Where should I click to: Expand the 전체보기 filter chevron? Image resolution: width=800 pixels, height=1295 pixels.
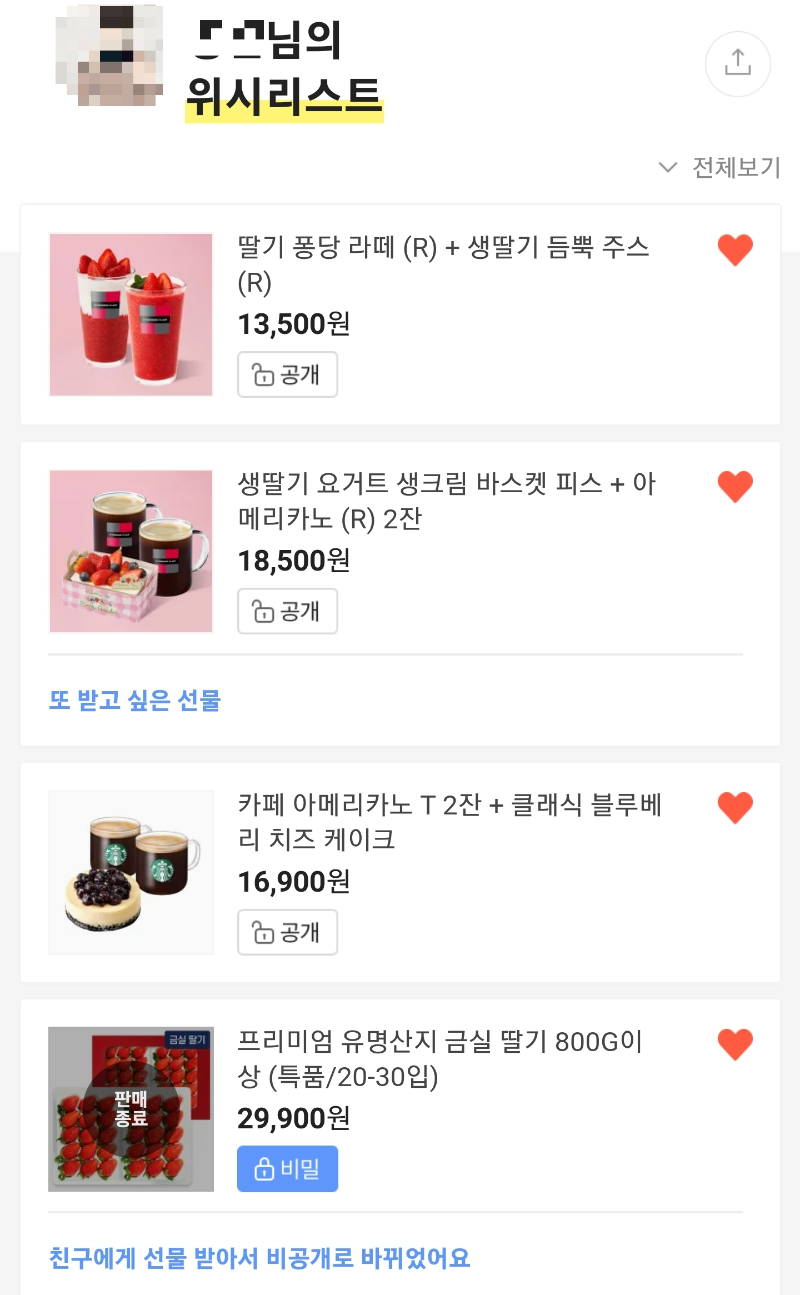pos(668,168)
